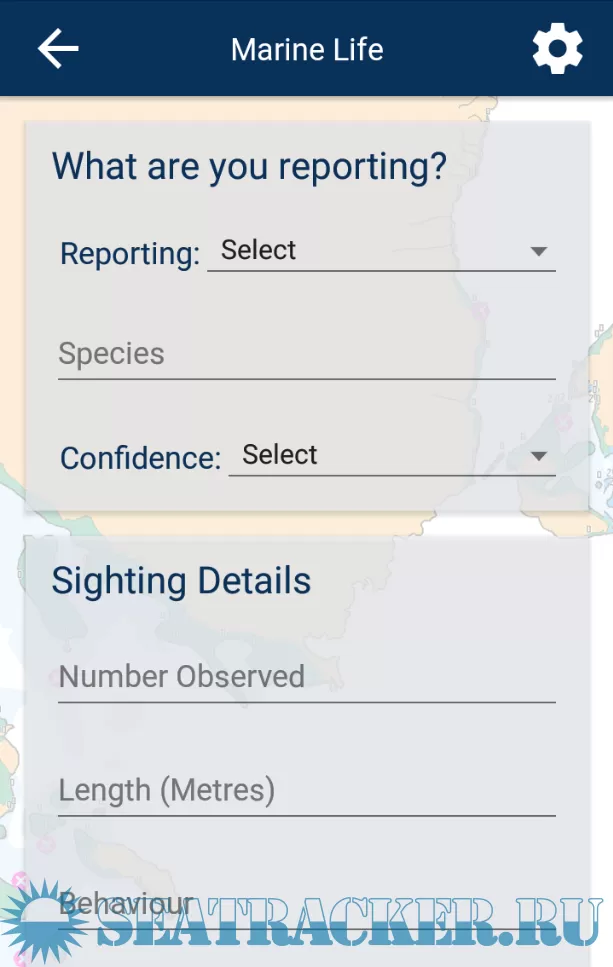
Task: Focus the Number Observed field
Action: click(306, 677)
